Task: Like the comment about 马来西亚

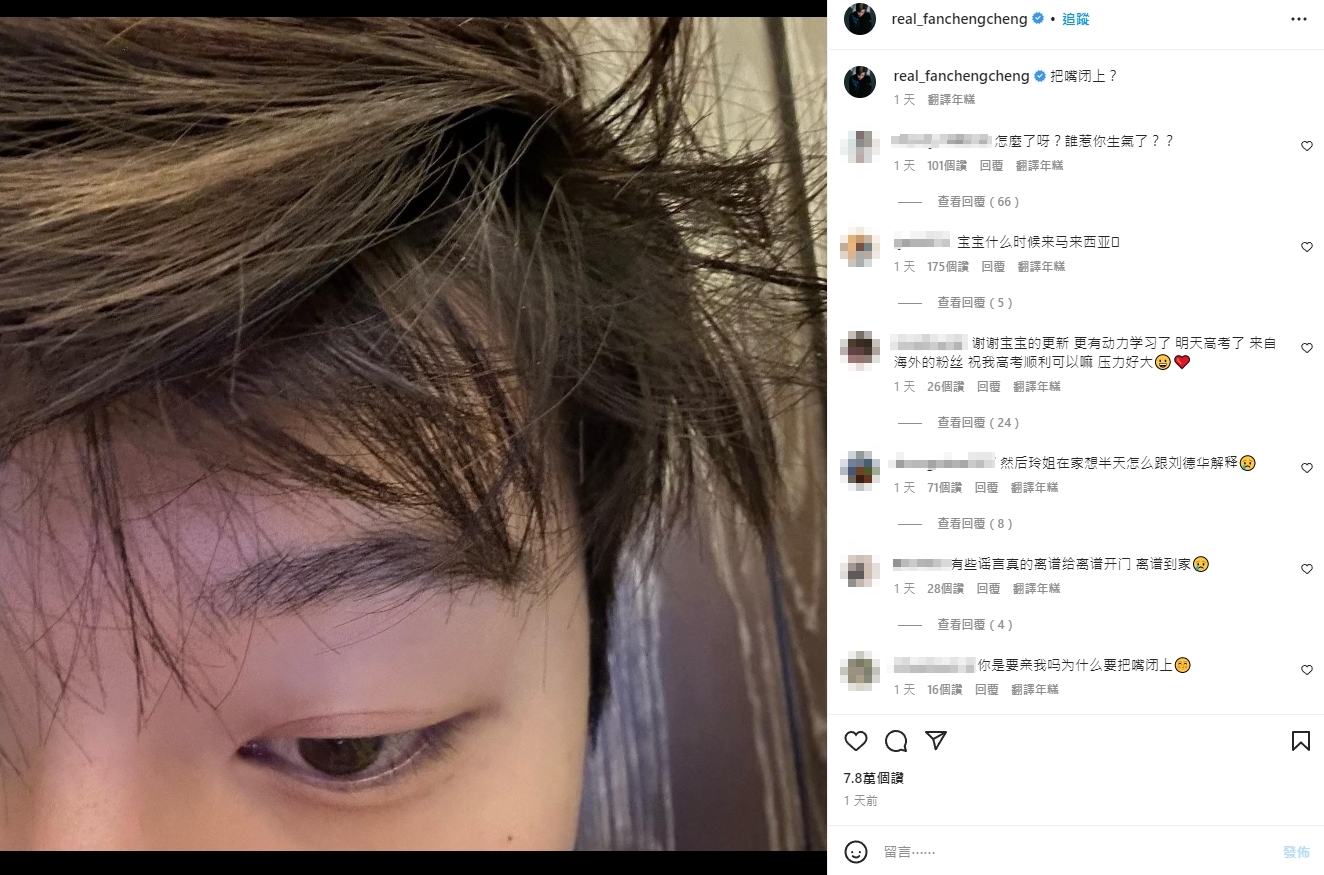Action: pyautogui.click(x=1306, y=247)
